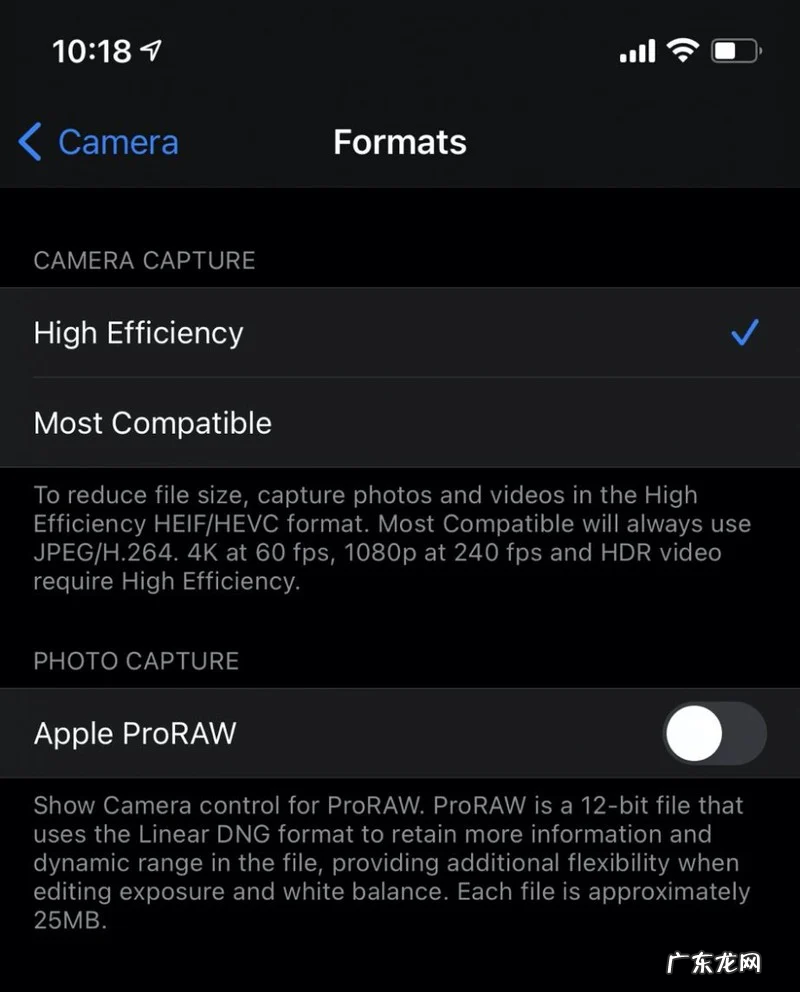Image resolution: width=800 pixels, height=992 pixels.
Task: Tap the blue back chevron icon
Action: (x=29, y=142)
